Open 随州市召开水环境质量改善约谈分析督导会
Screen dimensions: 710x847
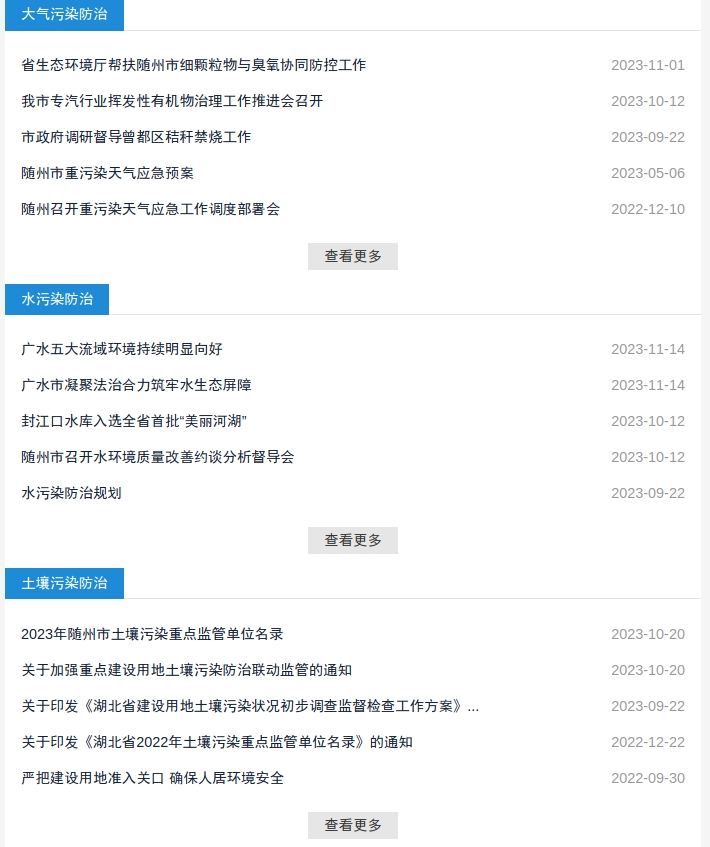(x=158, y=457)
